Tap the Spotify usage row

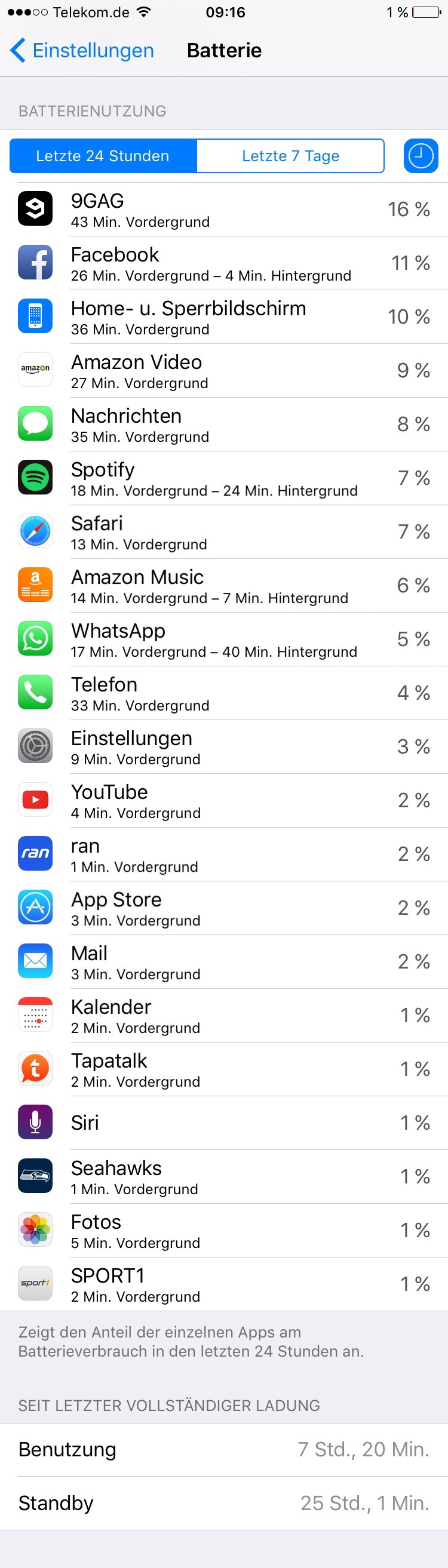coord(224,478)
